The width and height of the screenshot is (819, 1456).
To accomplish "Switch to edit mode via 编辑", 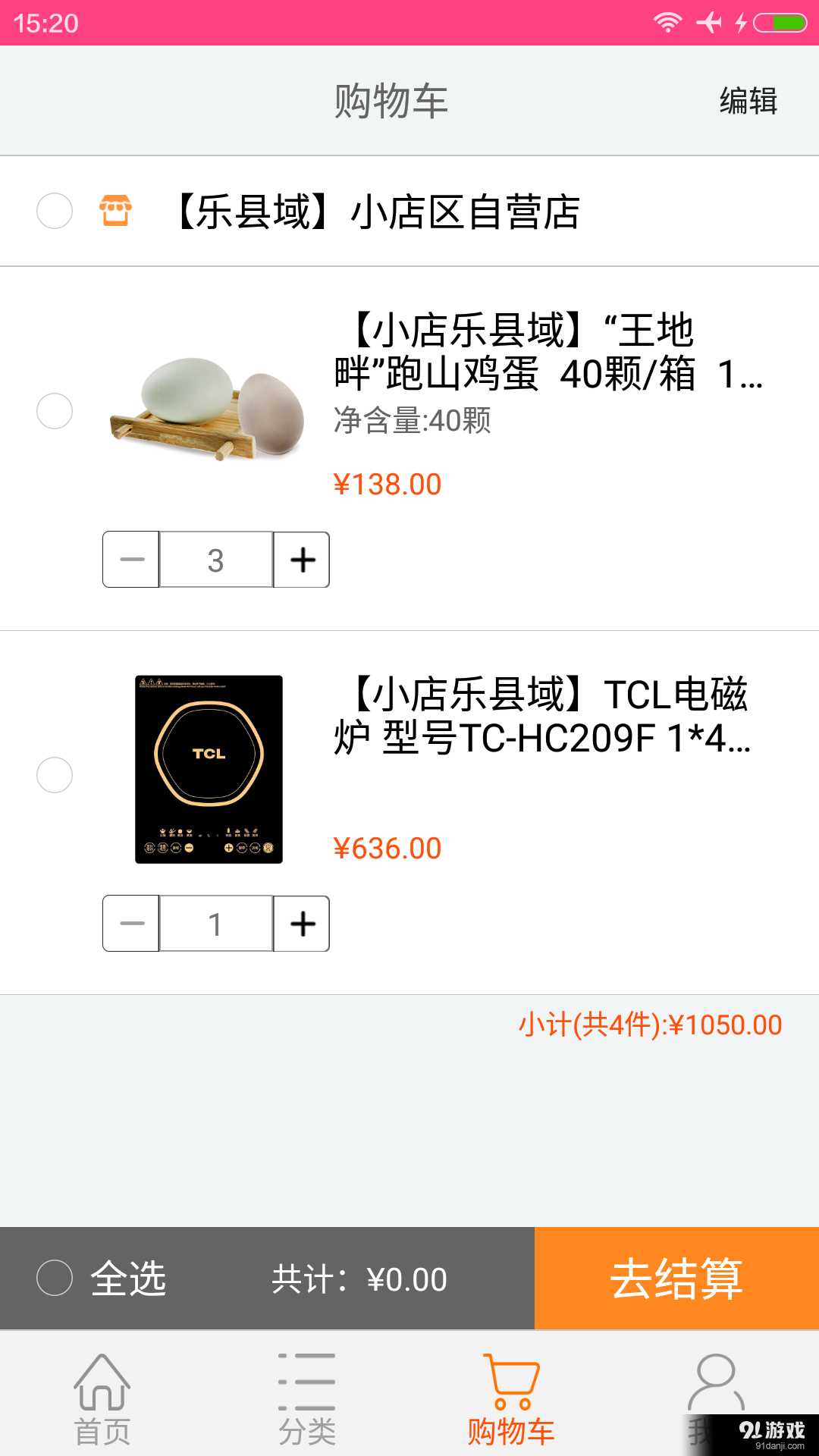I will coord(748,99).
